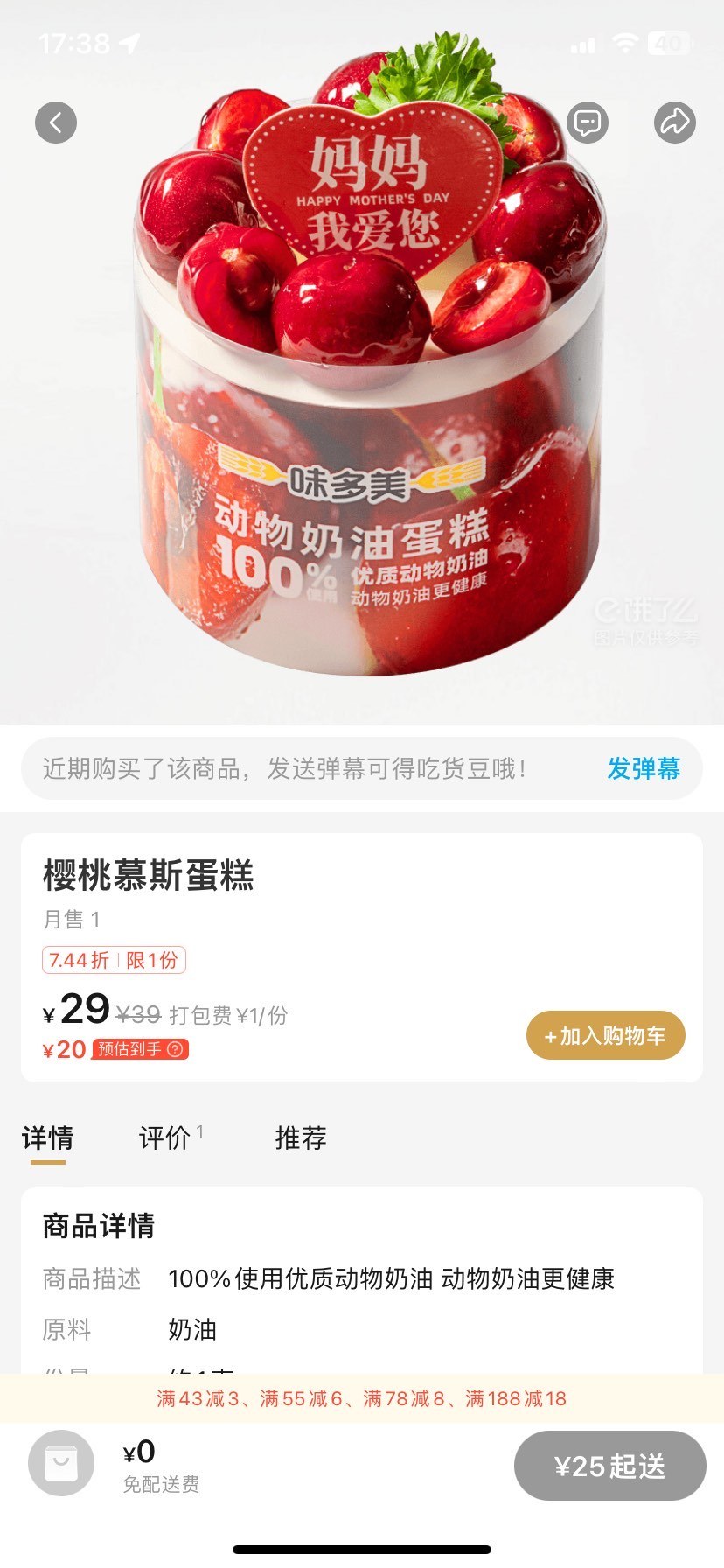Select the 详情 tab
724x1568 pixels.
[47, 1137]
